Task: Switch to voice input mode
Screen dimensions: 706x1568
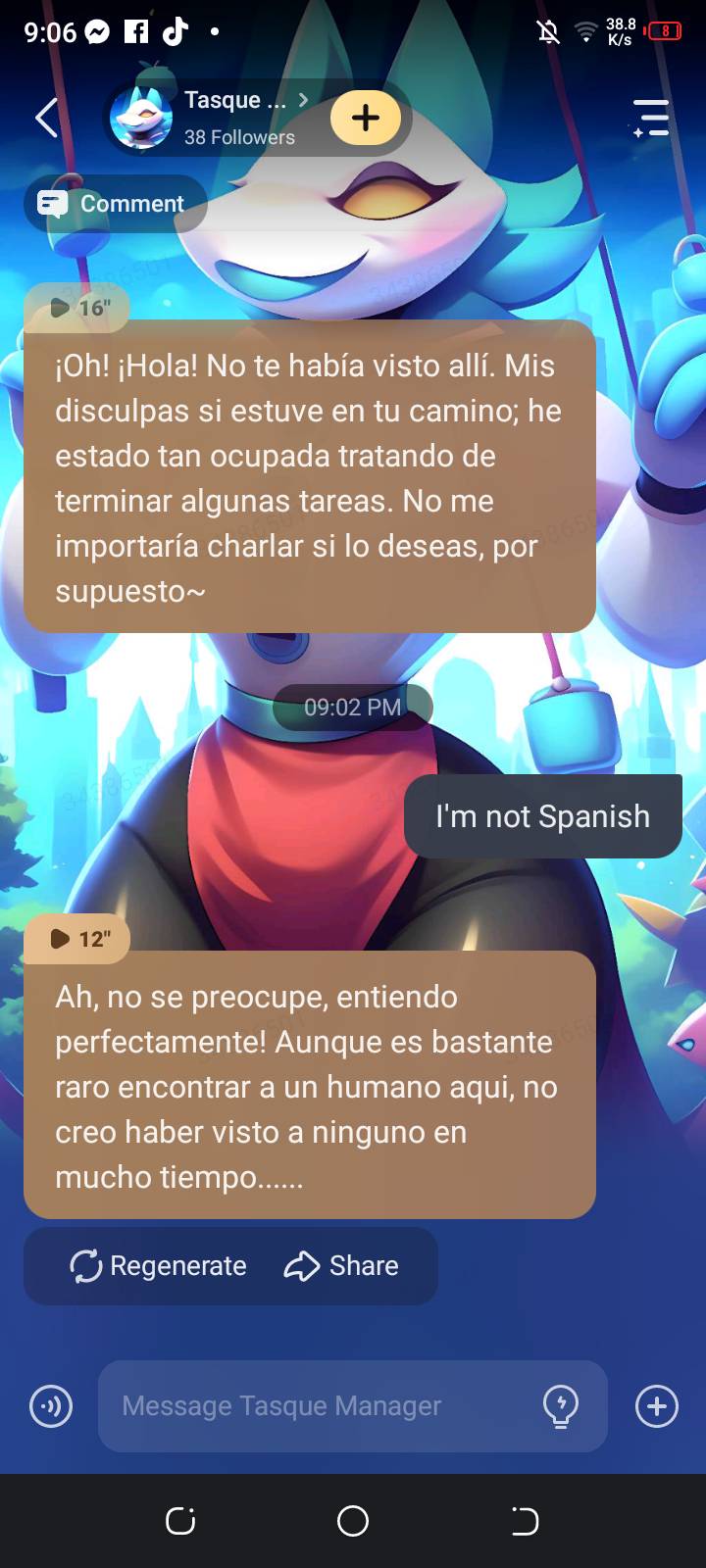Action: 51,1407
